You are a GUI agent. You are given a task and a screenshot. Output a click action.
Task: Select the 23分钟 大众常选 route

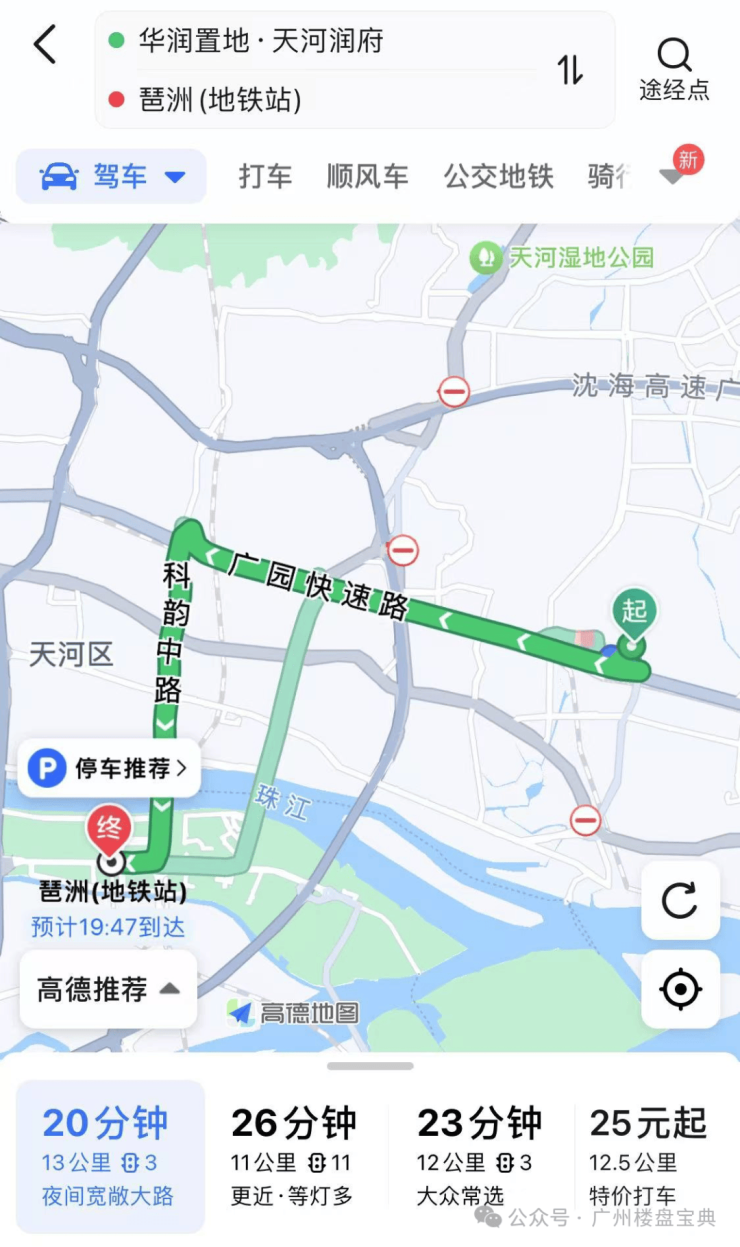pyautogui.click(x=480, y=1155)
